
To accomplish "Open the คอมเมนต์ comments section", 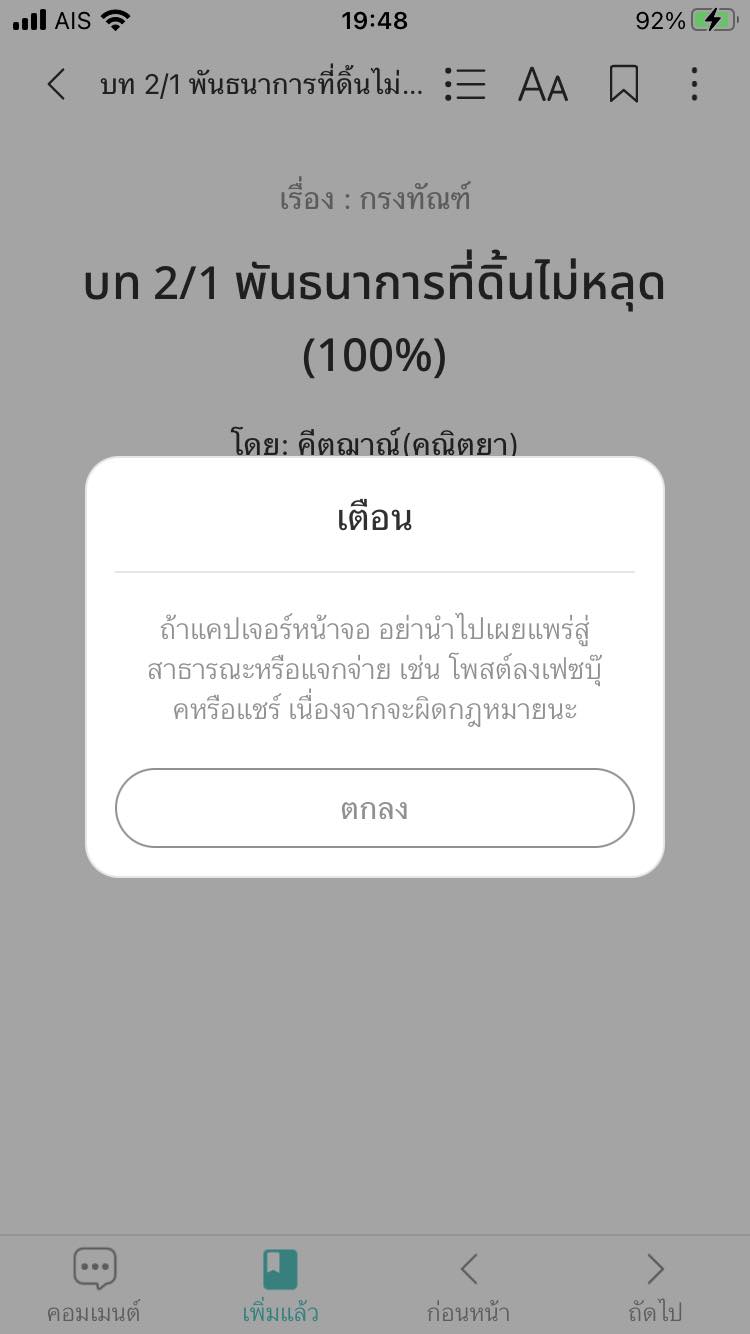I will point(94,1285).
